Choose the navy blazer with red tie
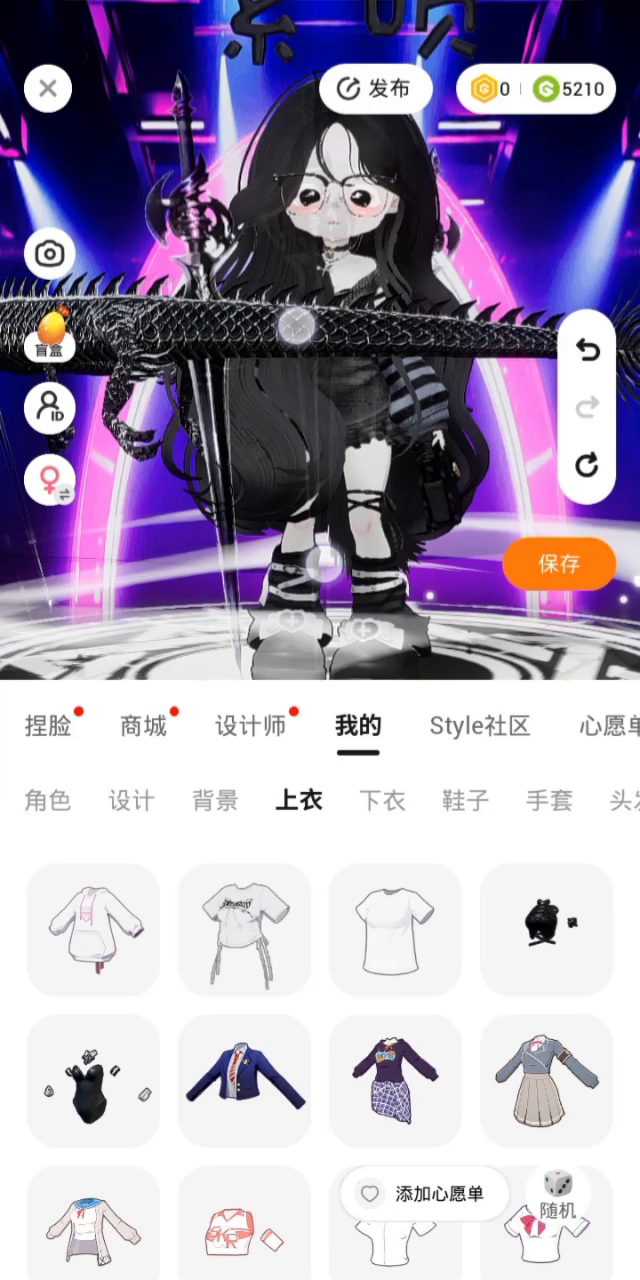 (244, 1080)
